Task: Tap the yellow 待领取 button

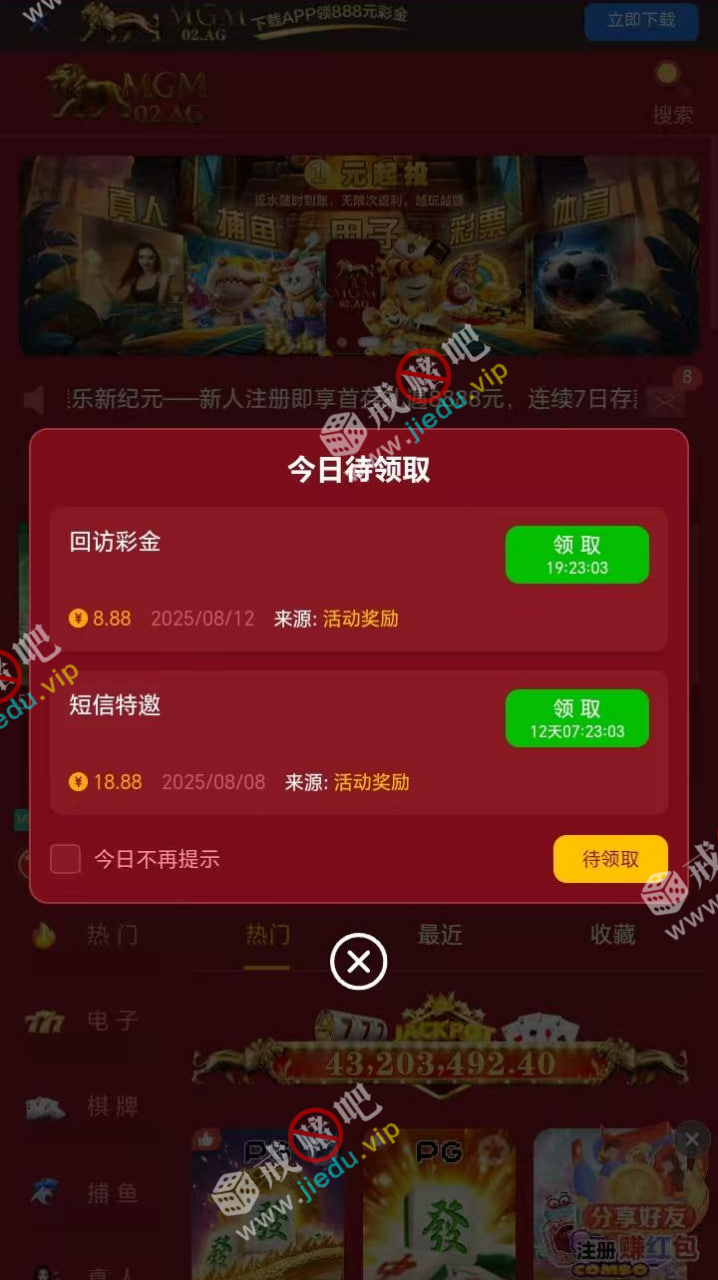Action: click(x=610, y=858)
